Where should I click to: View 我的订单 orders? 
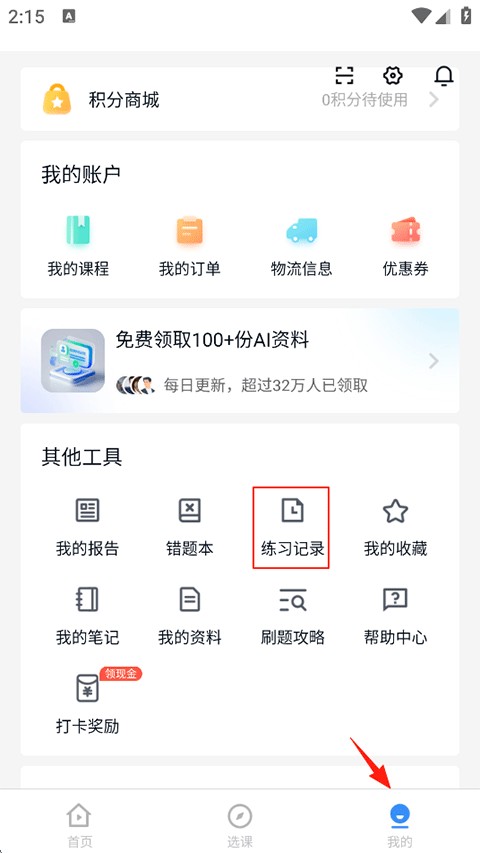189,246
